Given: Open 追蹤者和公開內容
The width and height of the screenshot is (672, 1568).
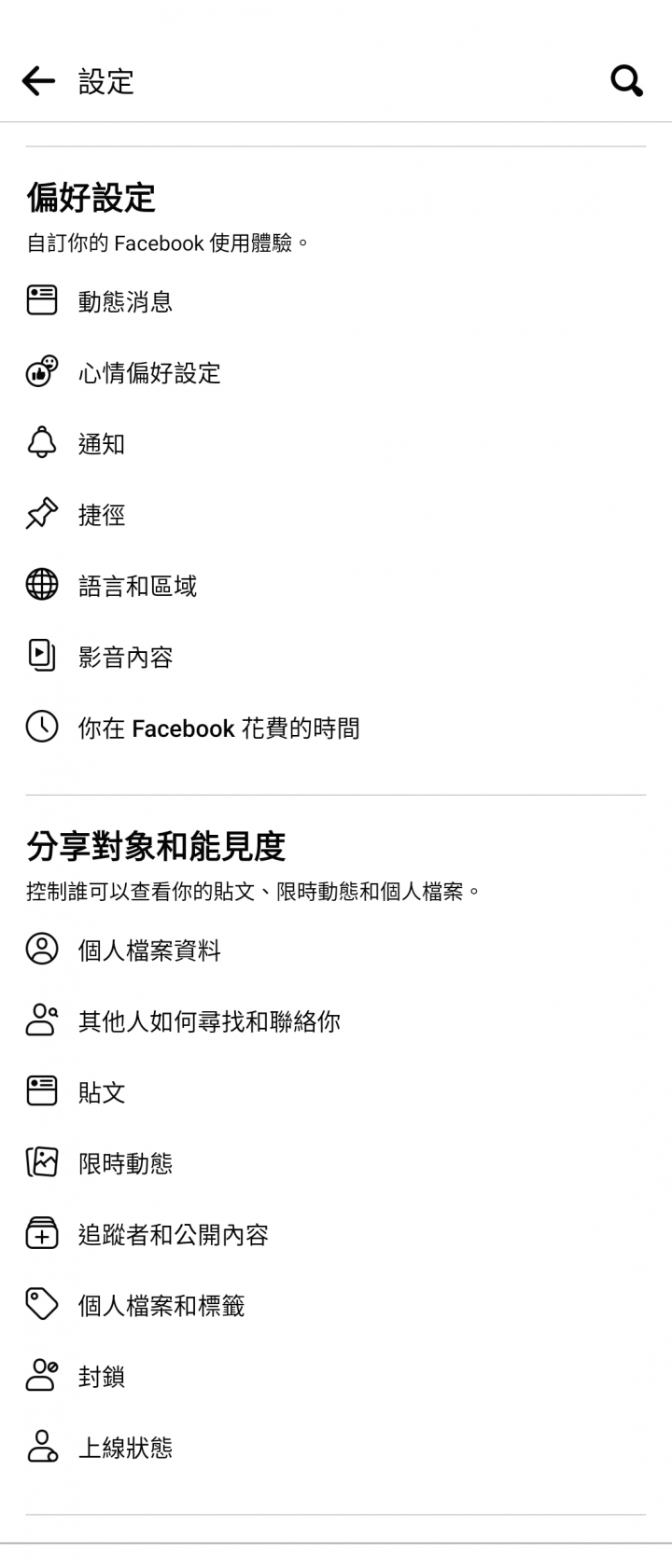Looking at the screenshot, I should [173, 1234].
